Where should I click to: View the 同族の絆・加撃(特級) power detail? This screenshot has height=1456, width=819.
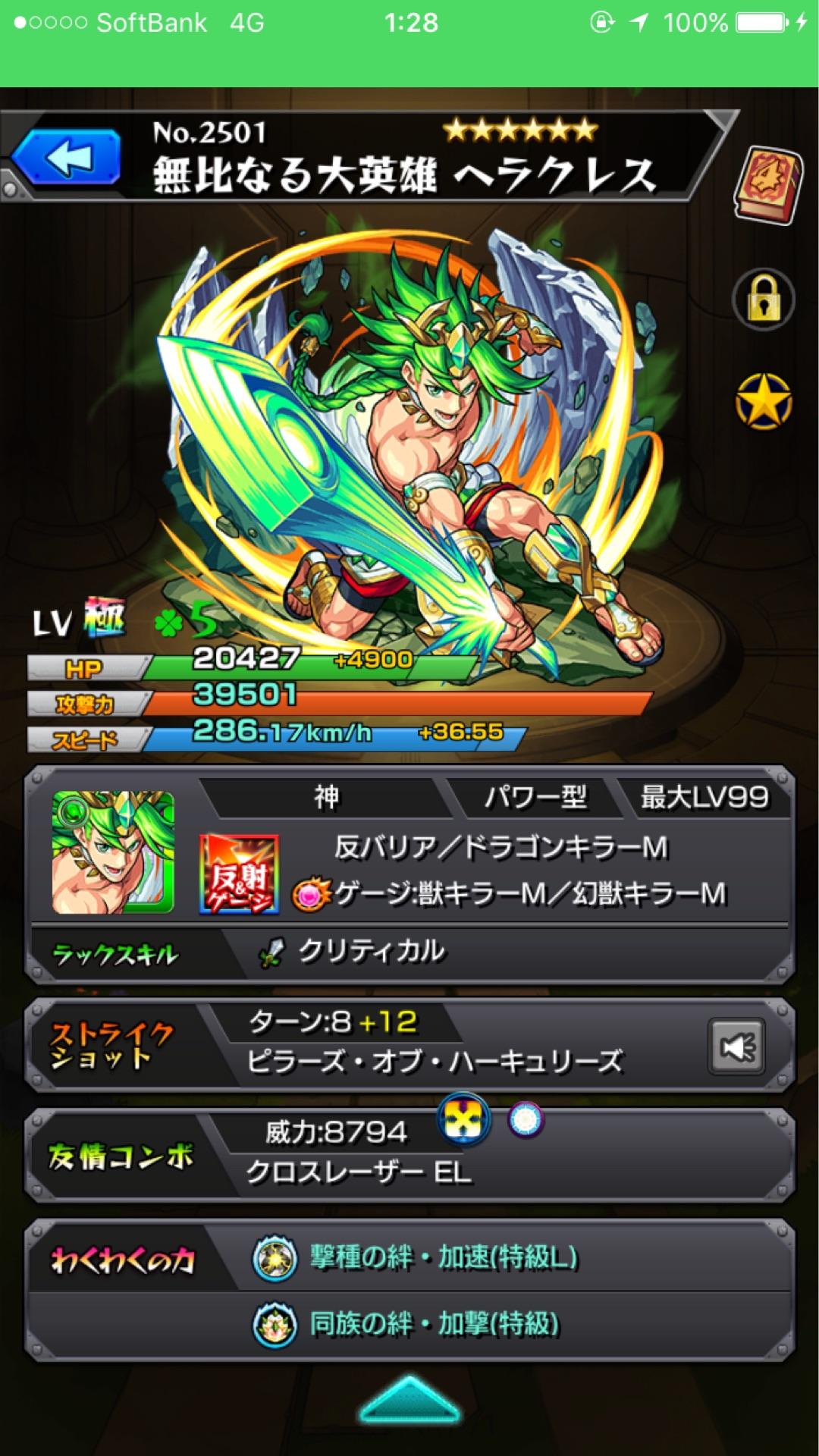pyautogui.click(x=433, y=1325)
